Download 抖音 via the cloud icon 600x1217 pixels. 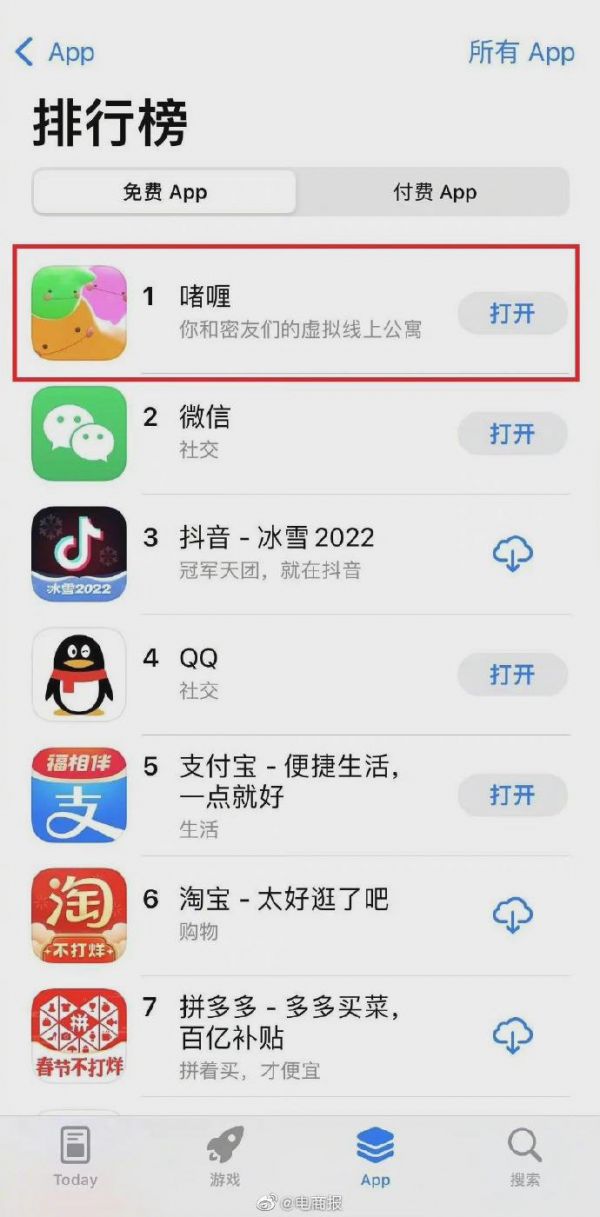tap(512, 554)
